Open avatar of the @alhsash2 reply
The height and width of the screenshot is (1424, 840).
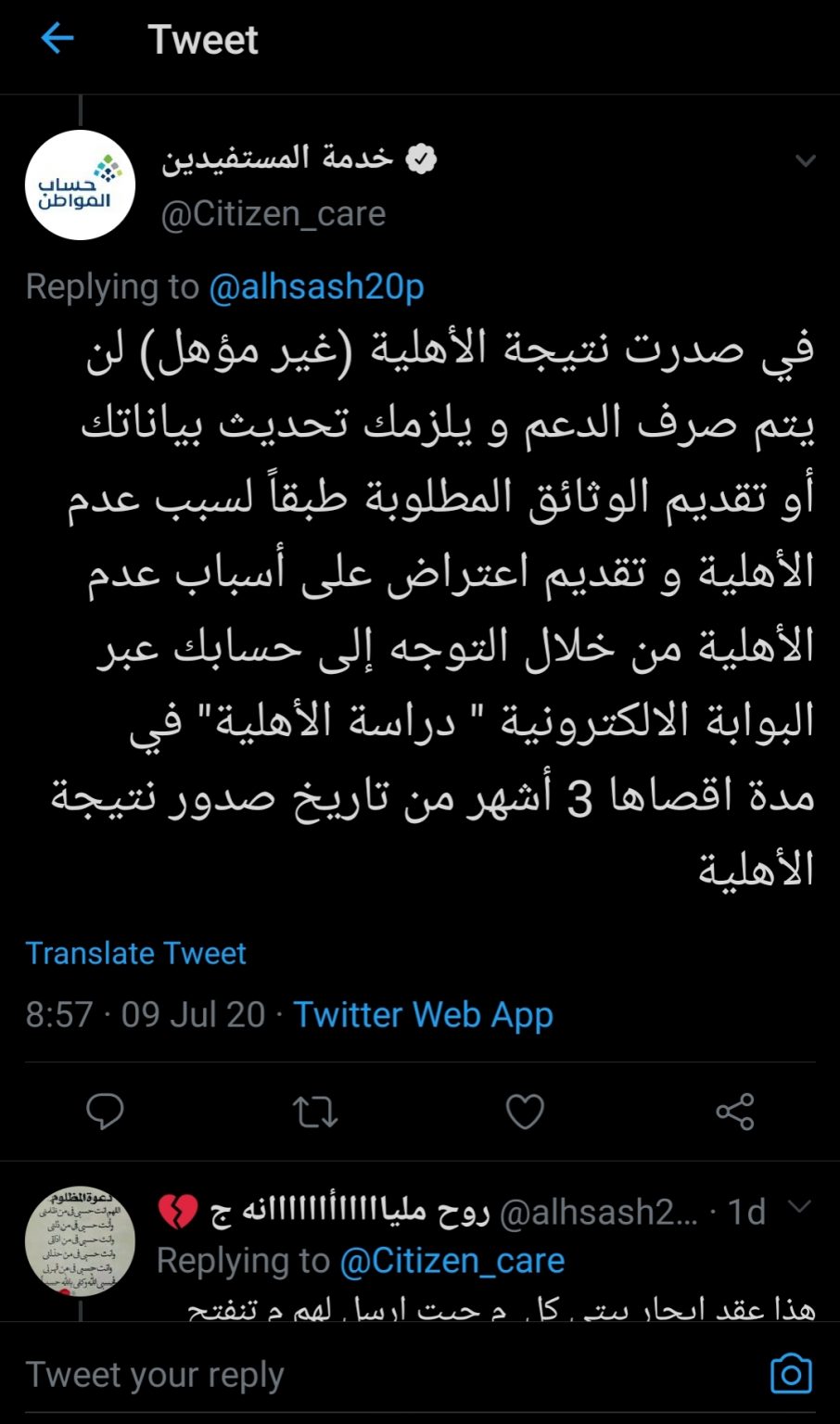[81, 1240]
